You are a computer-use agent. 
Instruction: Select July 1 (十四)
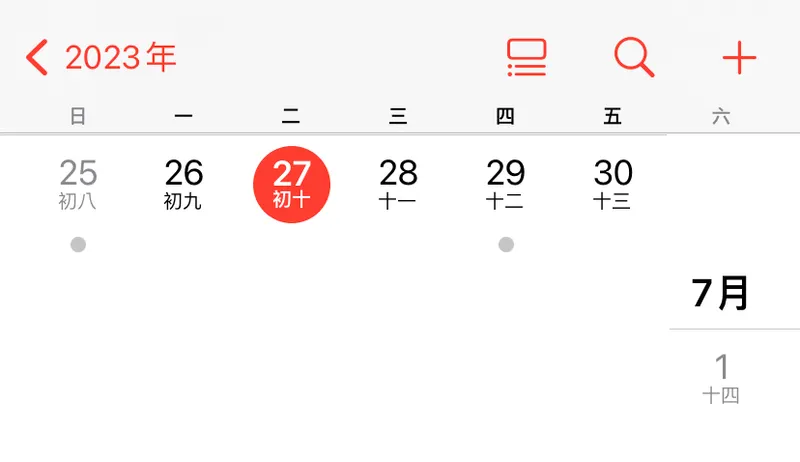721,377
